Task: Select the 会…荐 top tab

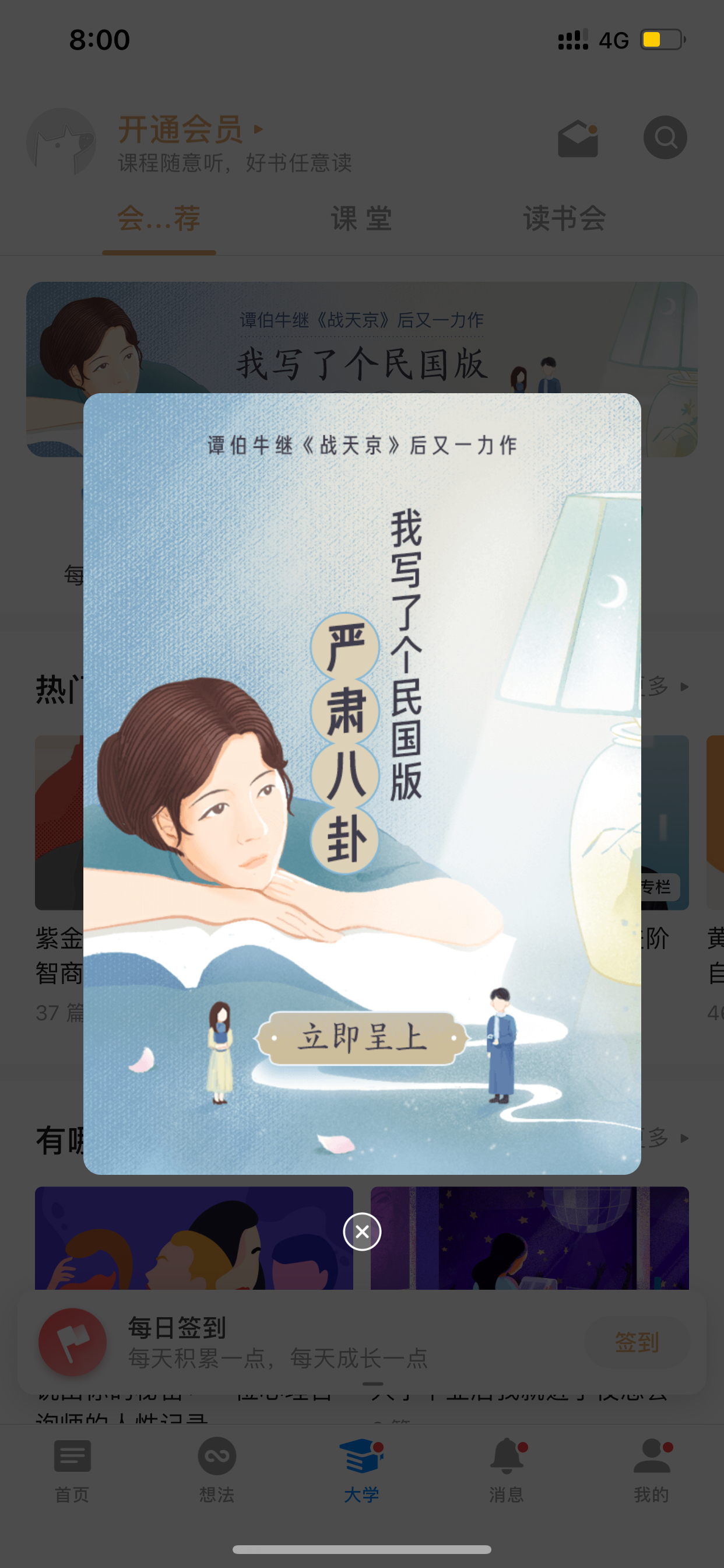Action: click(x=159, y=219)
